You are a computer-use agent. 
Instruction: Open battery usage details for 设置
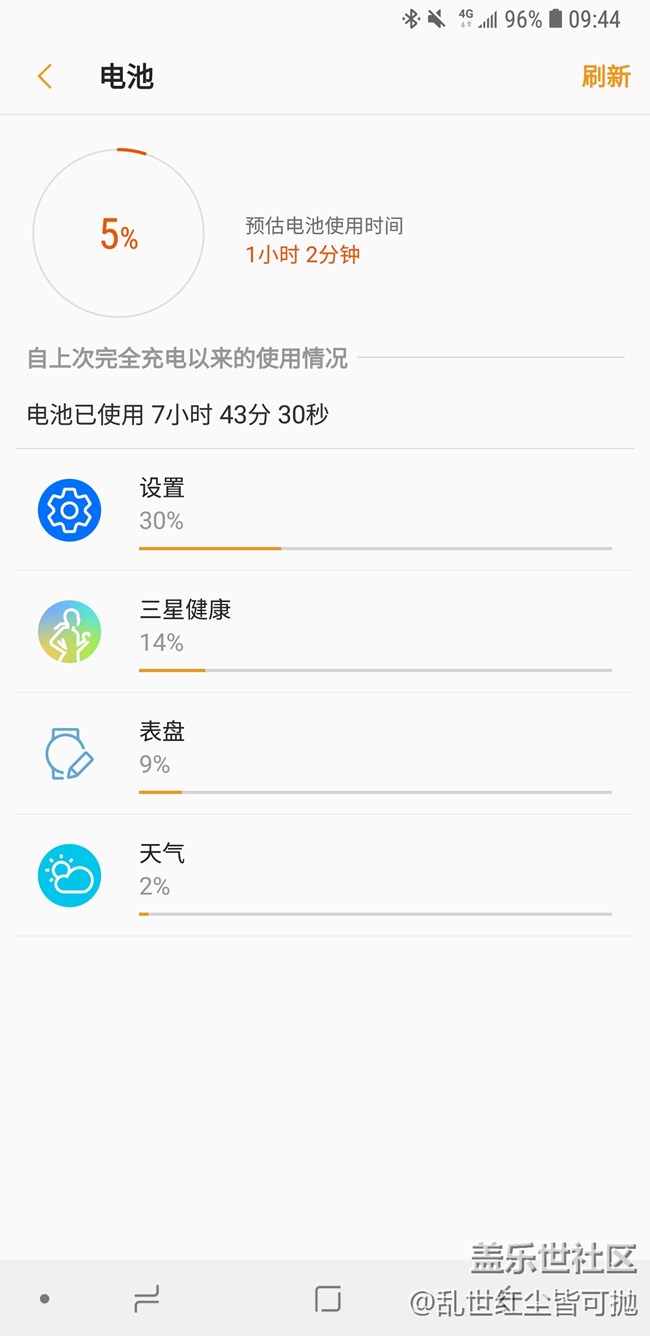click(324, 511)
